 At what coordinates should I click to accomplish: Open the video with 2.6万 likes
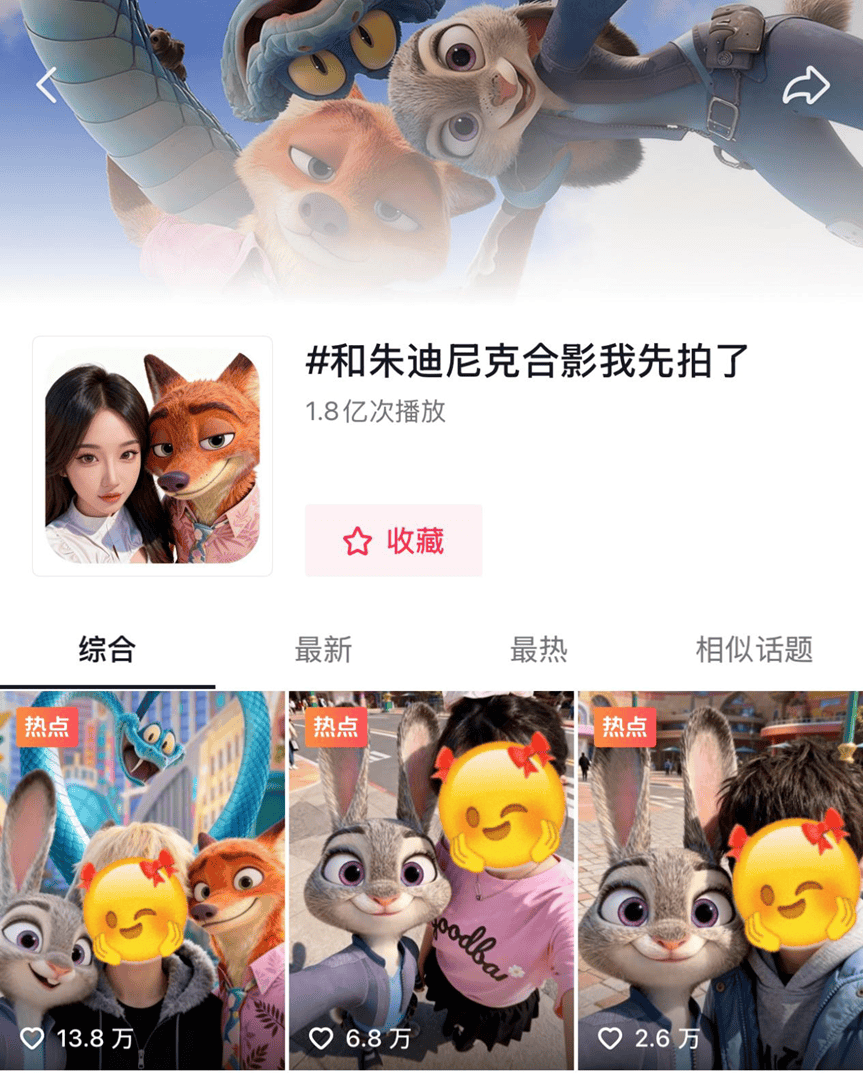pyautogui.click(x=720, y=880)
